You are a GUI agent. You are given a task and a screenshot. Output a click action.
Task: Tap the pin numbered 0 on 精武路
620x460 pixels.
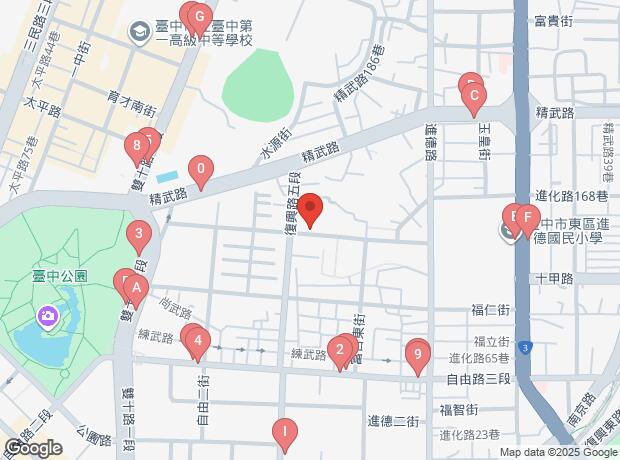tap(201, 169)
